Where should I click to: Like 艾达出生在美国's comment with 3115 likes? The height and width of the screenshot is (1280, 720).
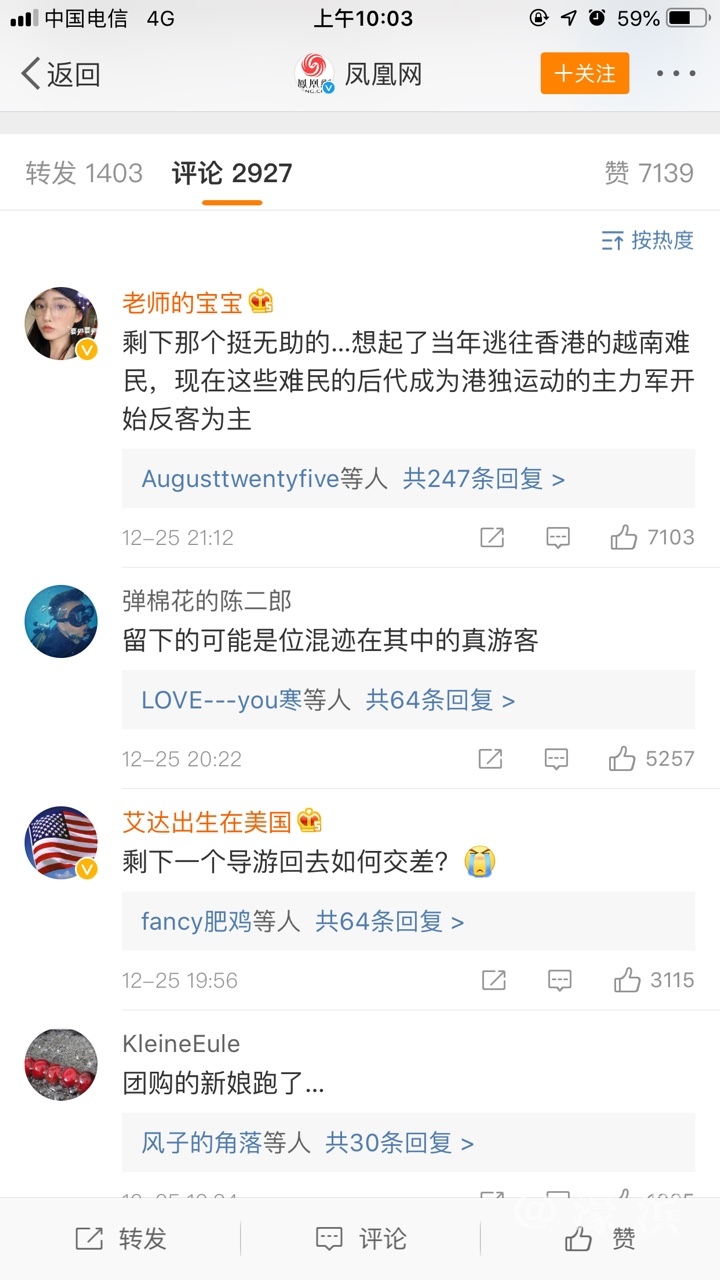(x=627, y=980)
